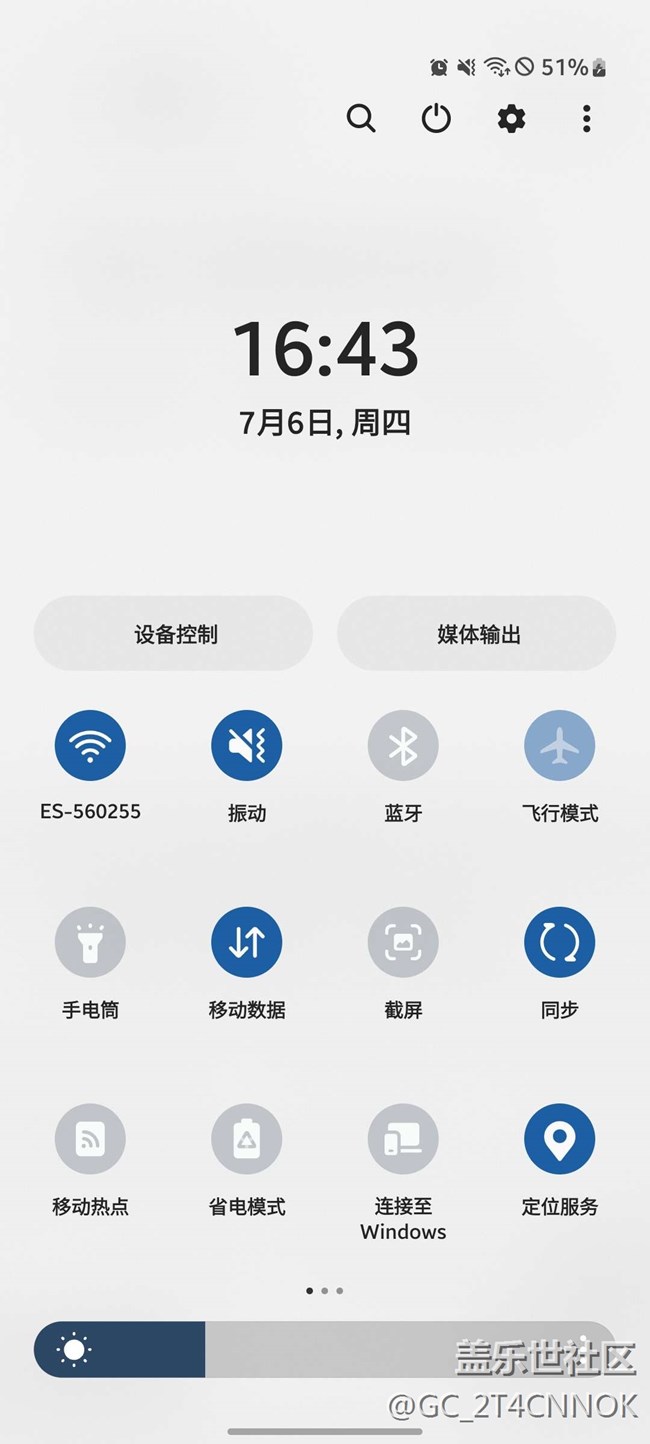This screenshot has height=1444, width=650.
Task: Open the power off menu
Action: 436,119
